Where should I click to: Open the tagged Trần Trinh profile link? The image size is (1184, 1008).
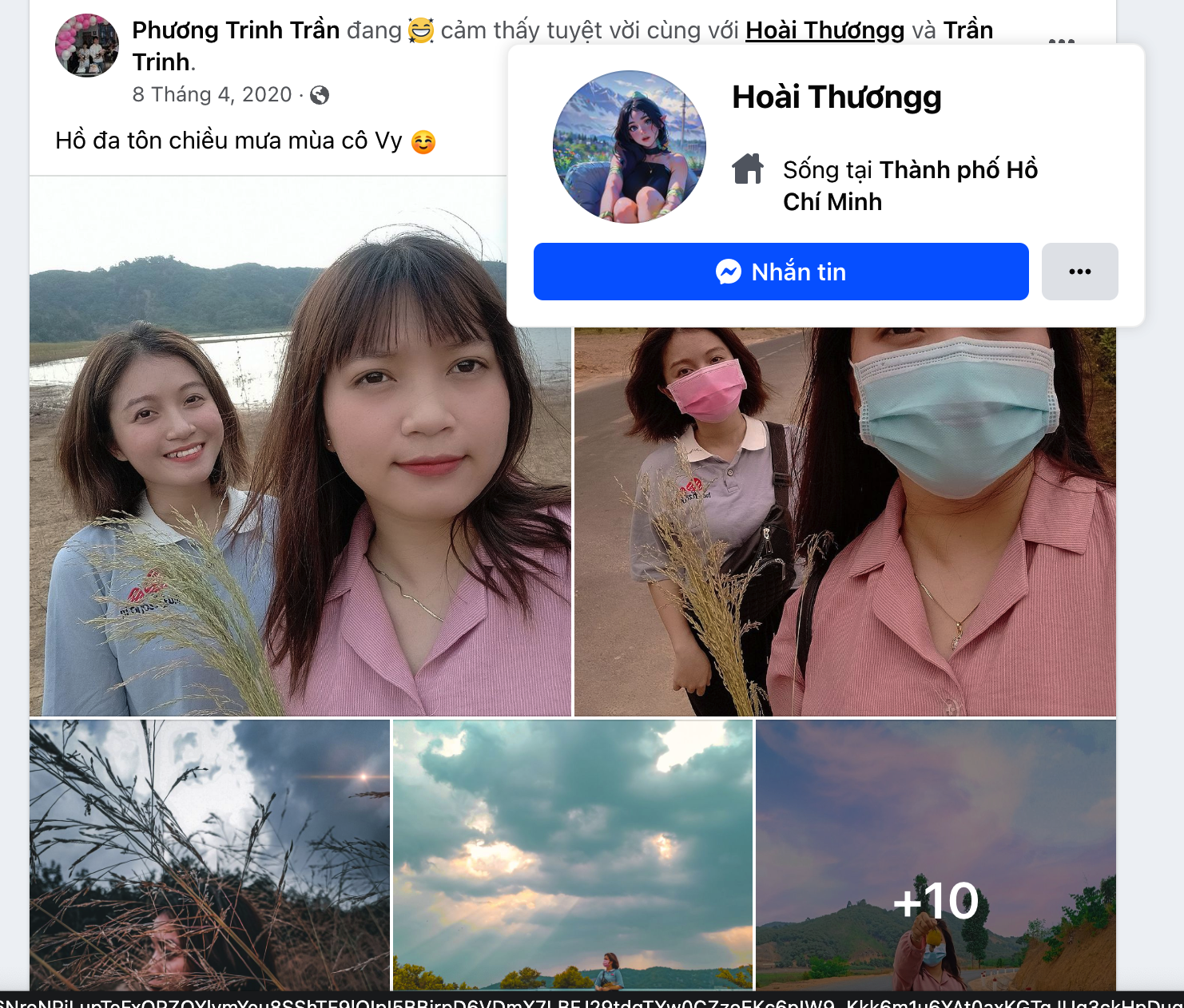(967, 30)
